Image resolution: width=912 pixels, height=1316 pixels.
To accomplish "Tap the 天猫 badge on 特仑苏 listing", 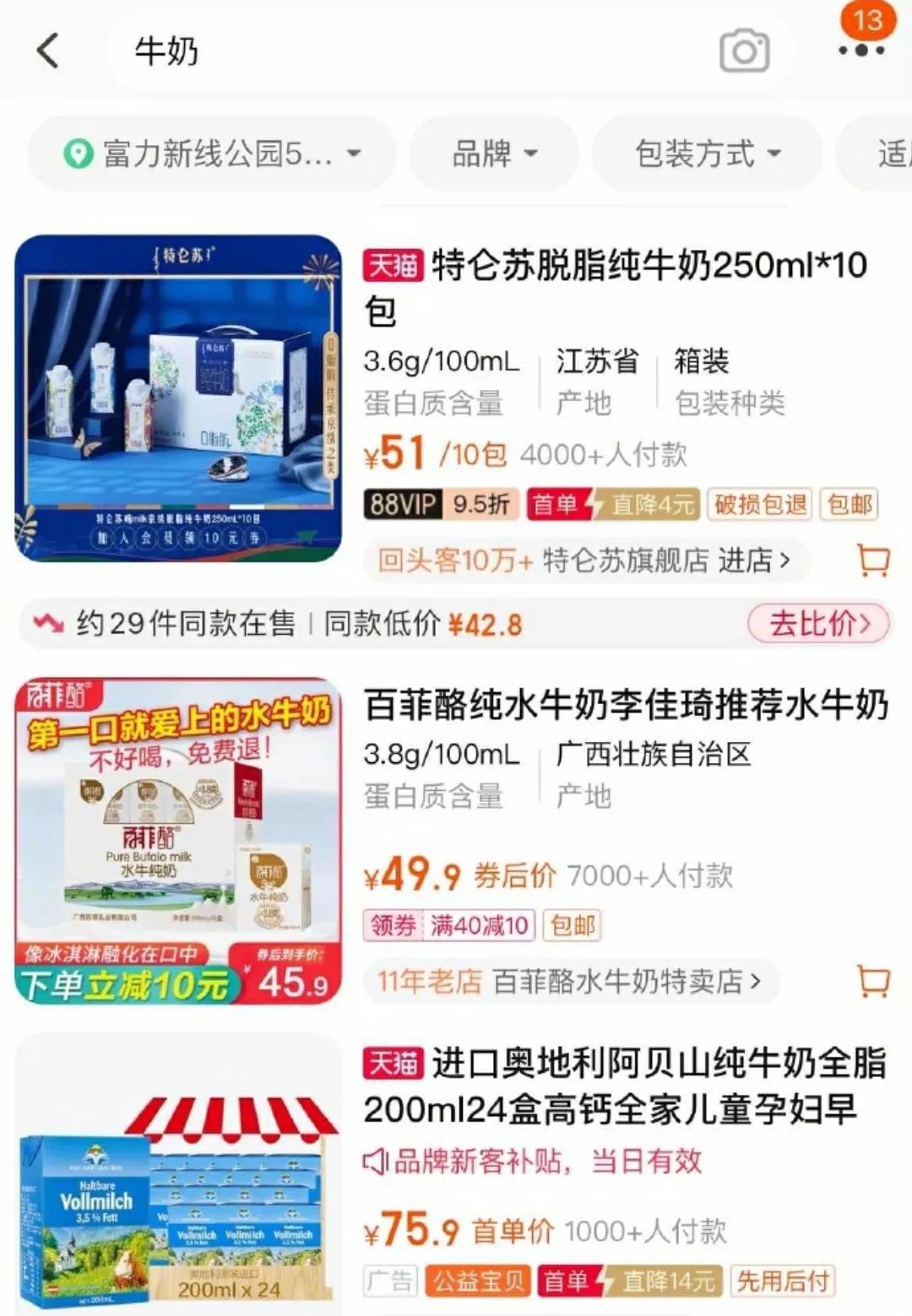I will (392, 265).
